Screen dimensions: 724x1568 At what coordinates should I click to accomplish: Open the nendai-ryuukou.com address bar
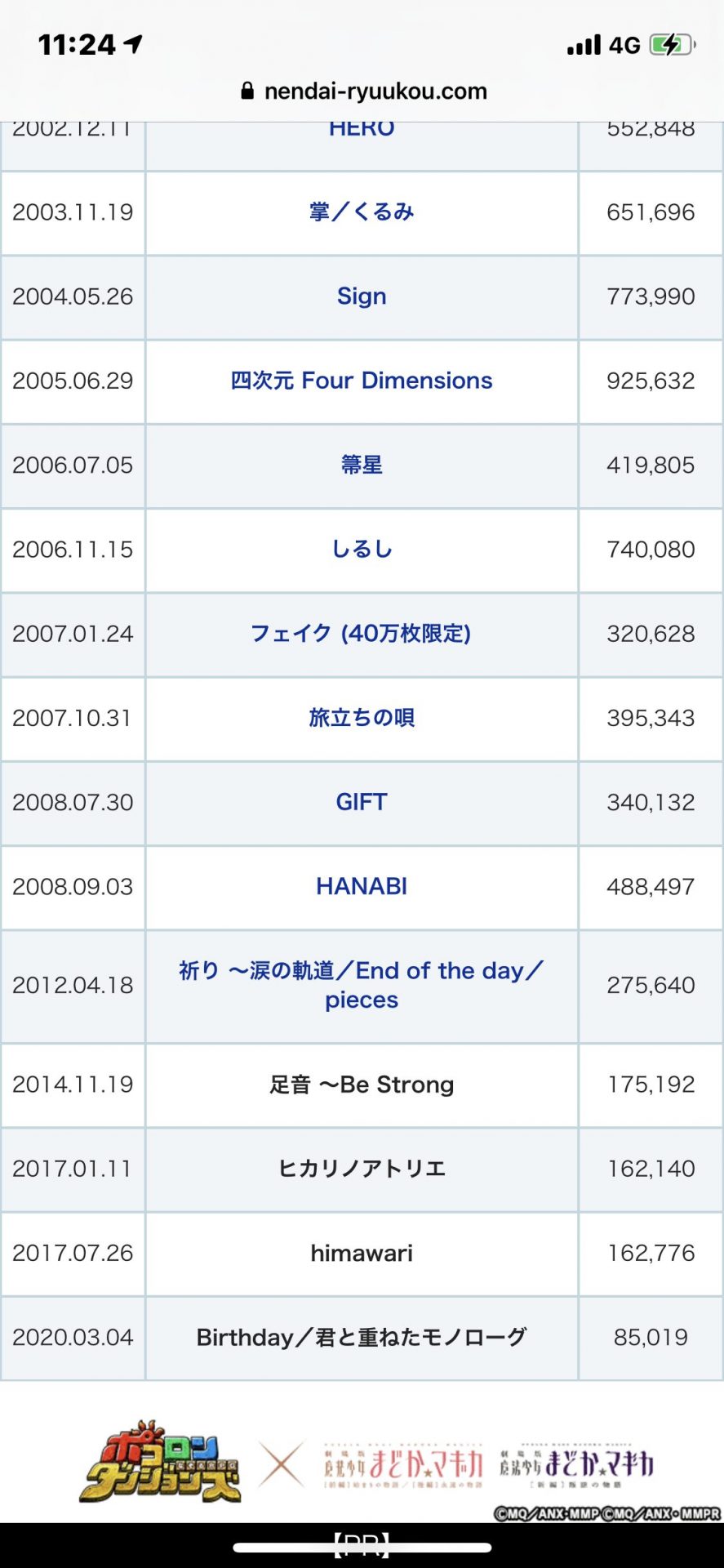[x=363, y=91]
